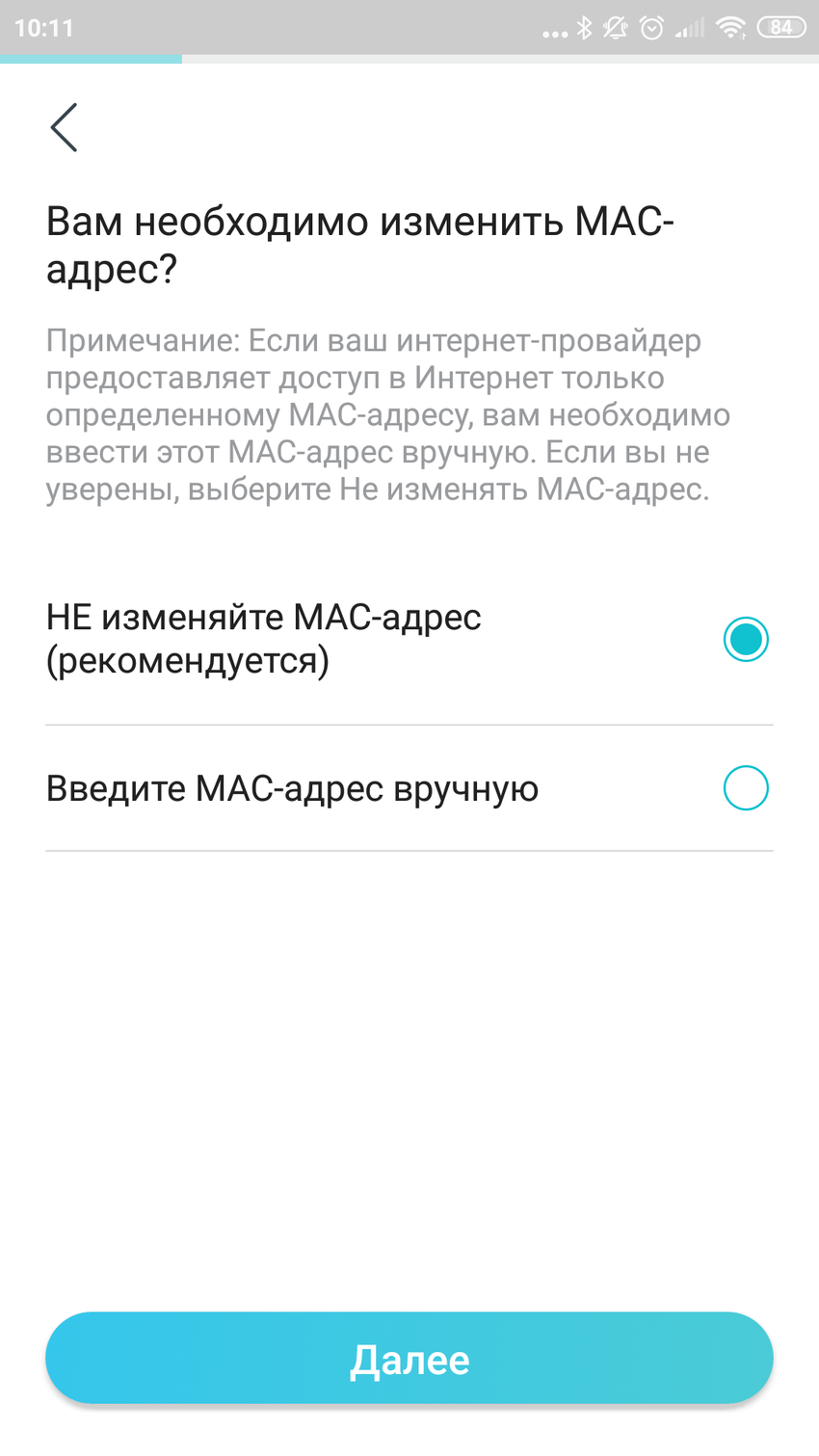The height and width of the screenshot is (1456, 819).
Task: Go back using the top-left arrow
Action: tap(64, 127)
